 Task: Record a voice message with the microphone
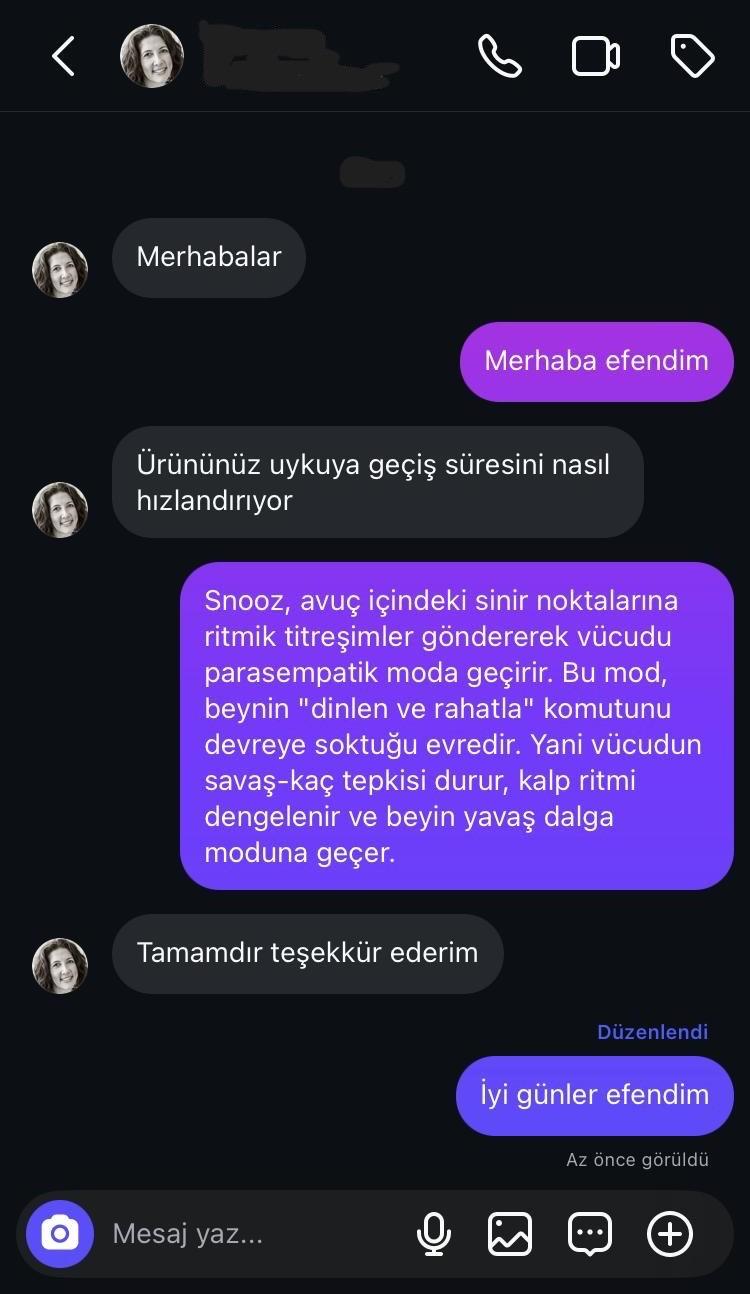coord(433,1234)
